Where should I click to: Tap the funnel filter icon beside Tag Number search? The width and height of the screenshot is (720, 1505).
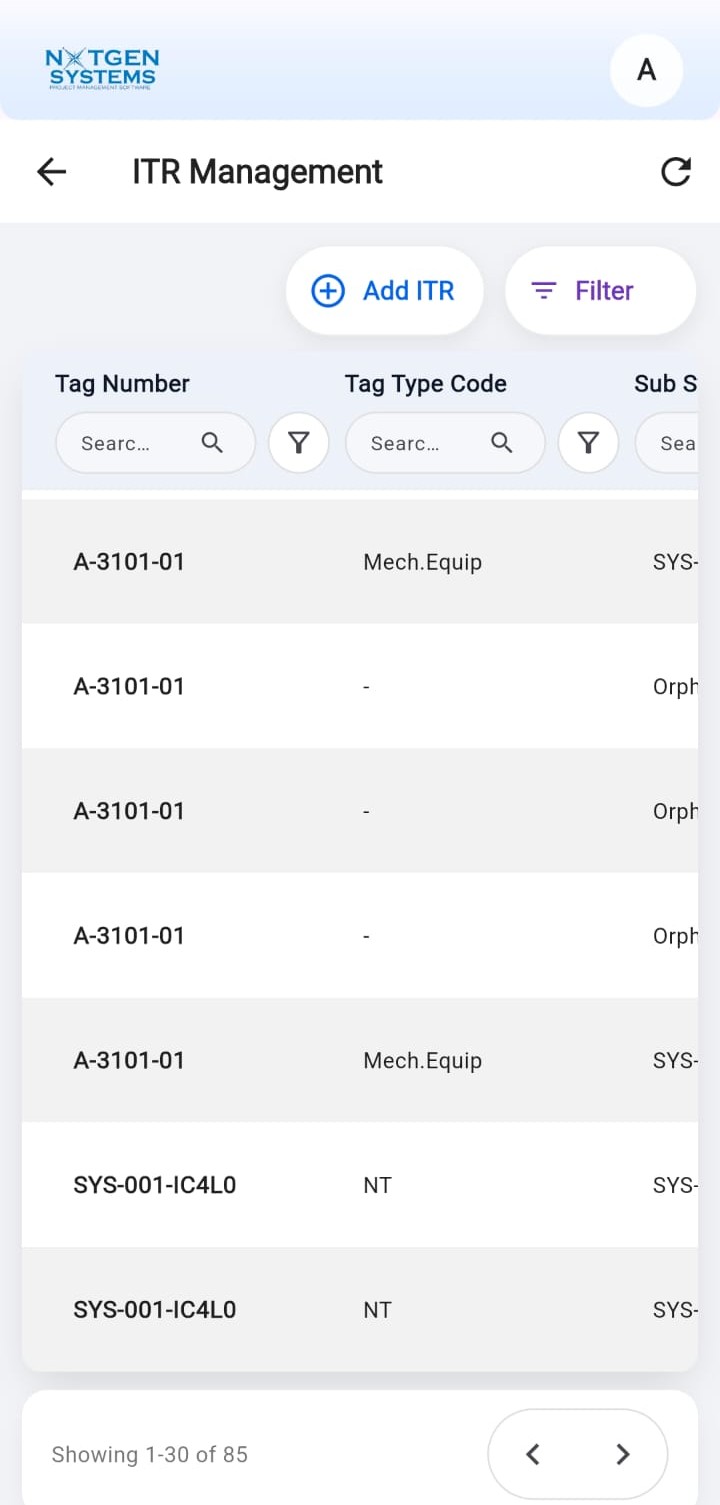298,442
